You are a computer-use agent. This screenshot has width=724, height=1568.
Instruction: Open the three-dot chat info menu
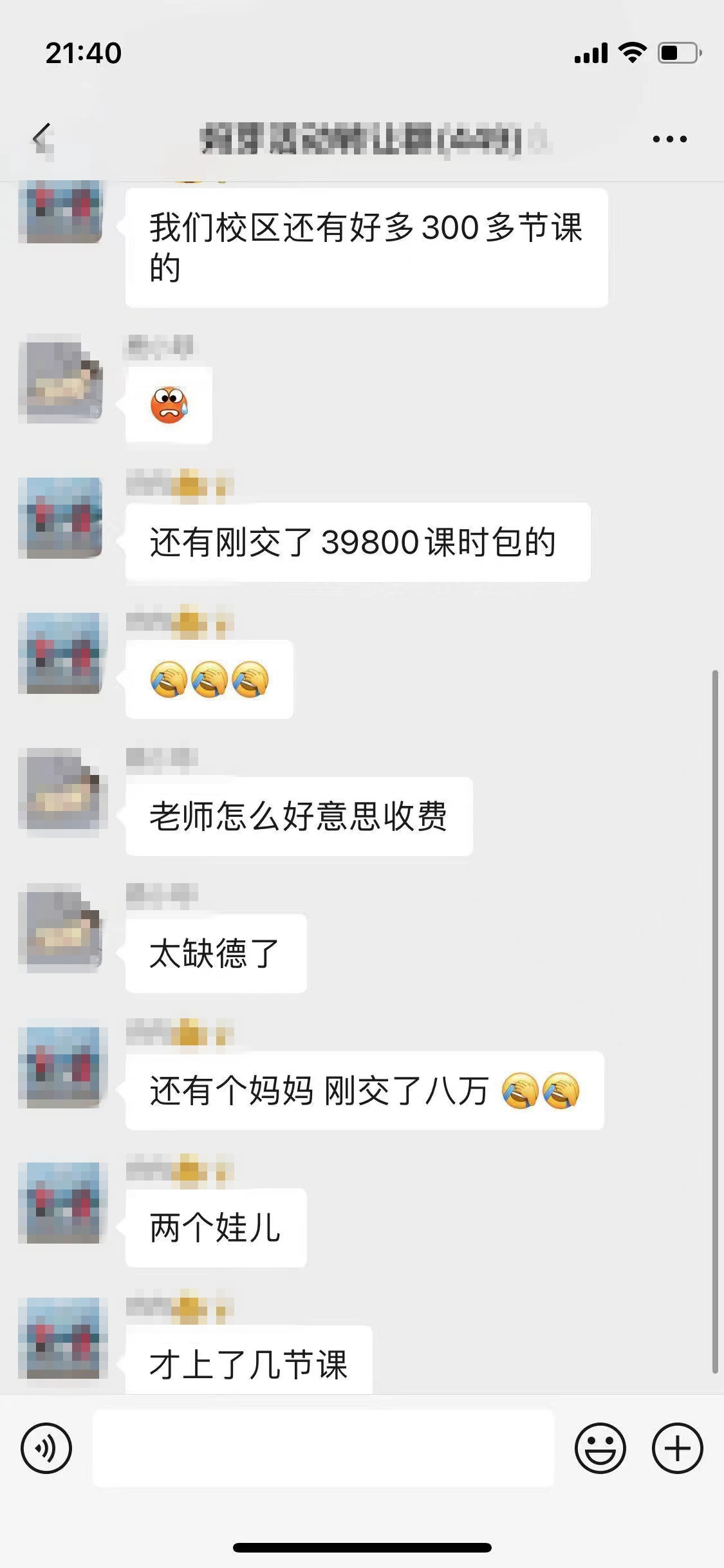[x=669, y=138]
